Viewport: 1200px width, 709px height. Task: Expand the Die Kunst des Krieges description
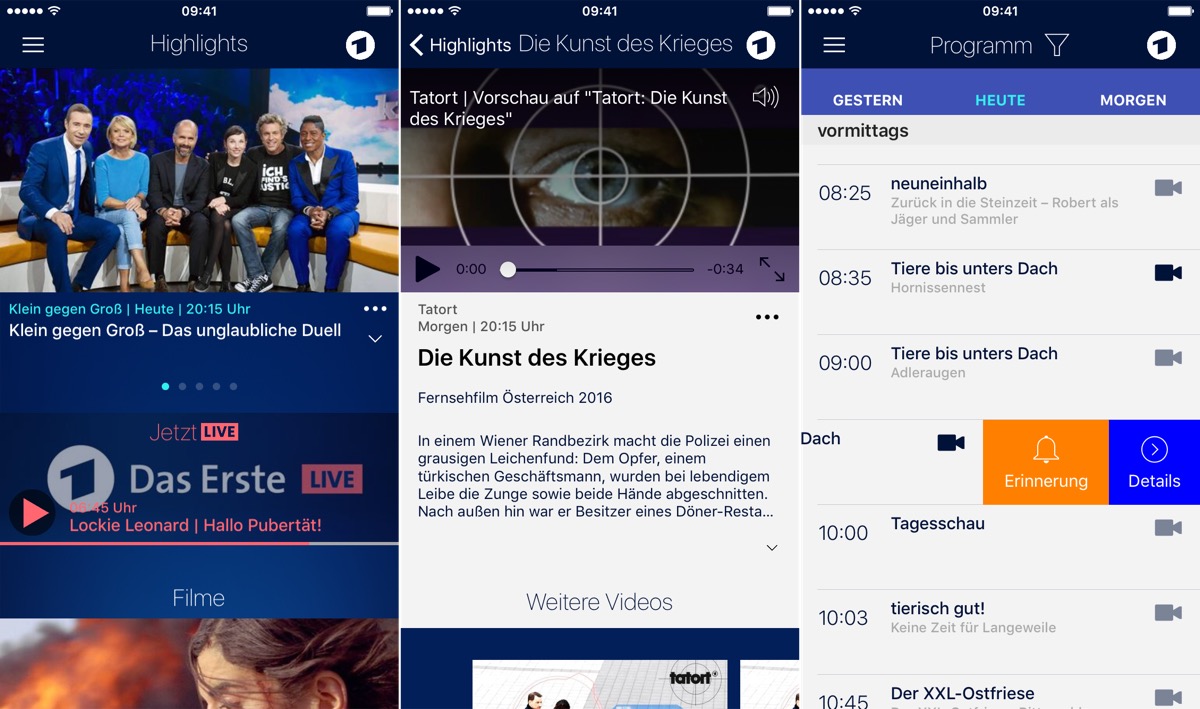pos(771,548)
